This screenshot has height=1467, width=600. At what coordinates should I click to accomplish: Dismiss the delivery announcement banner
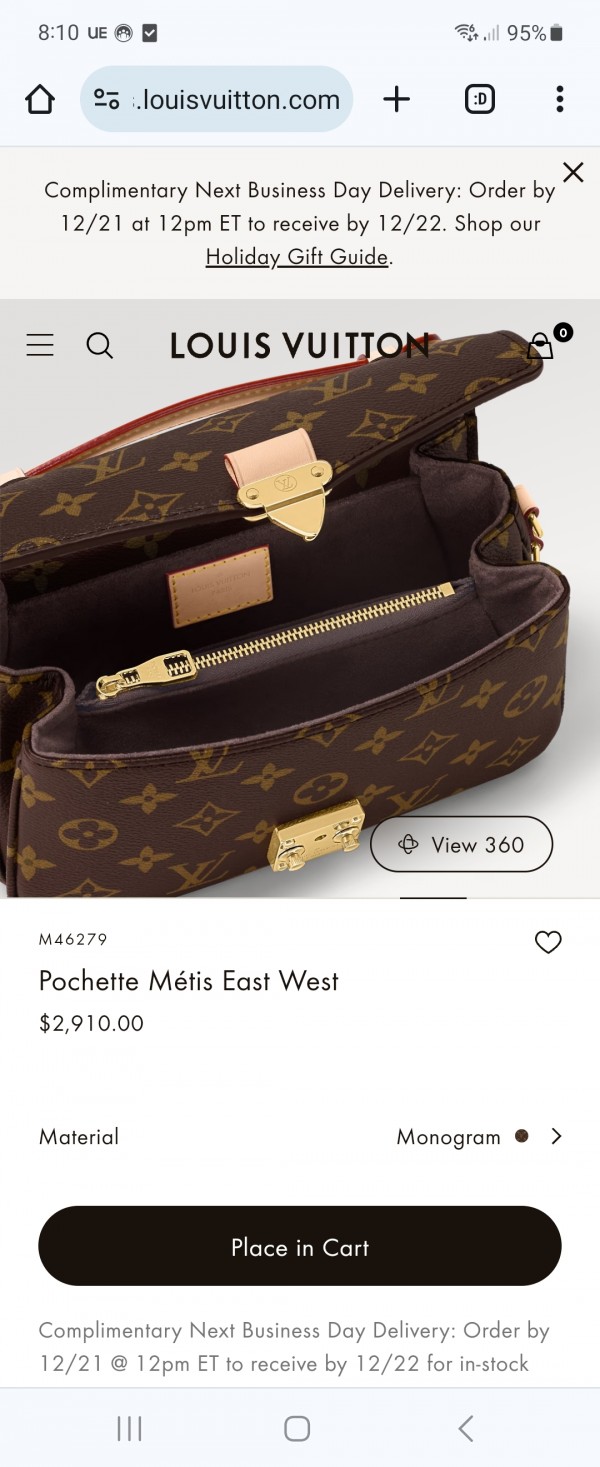573,173
